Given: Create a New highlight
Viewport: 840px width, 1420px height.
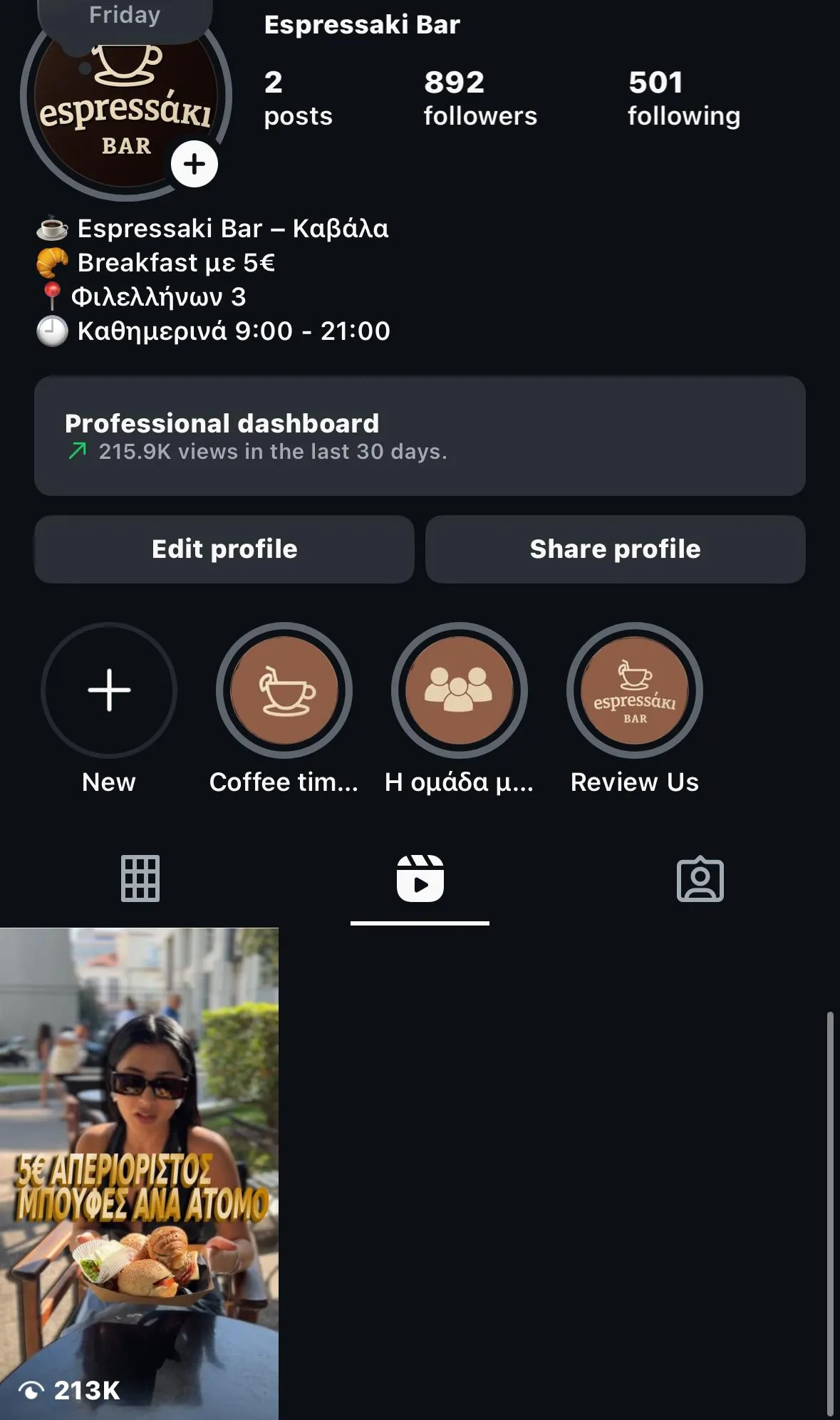Looking at the screenshot, I should 109,690.
